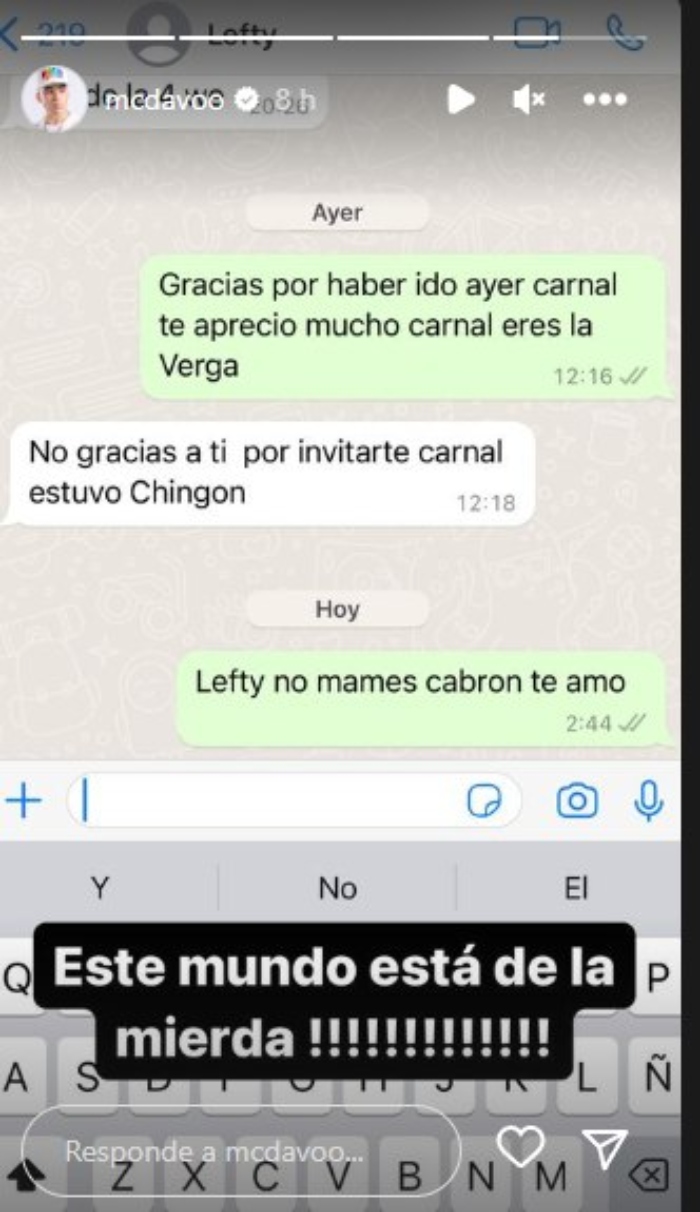
Task: Open the three-dot story options
Action: point(604,99)
